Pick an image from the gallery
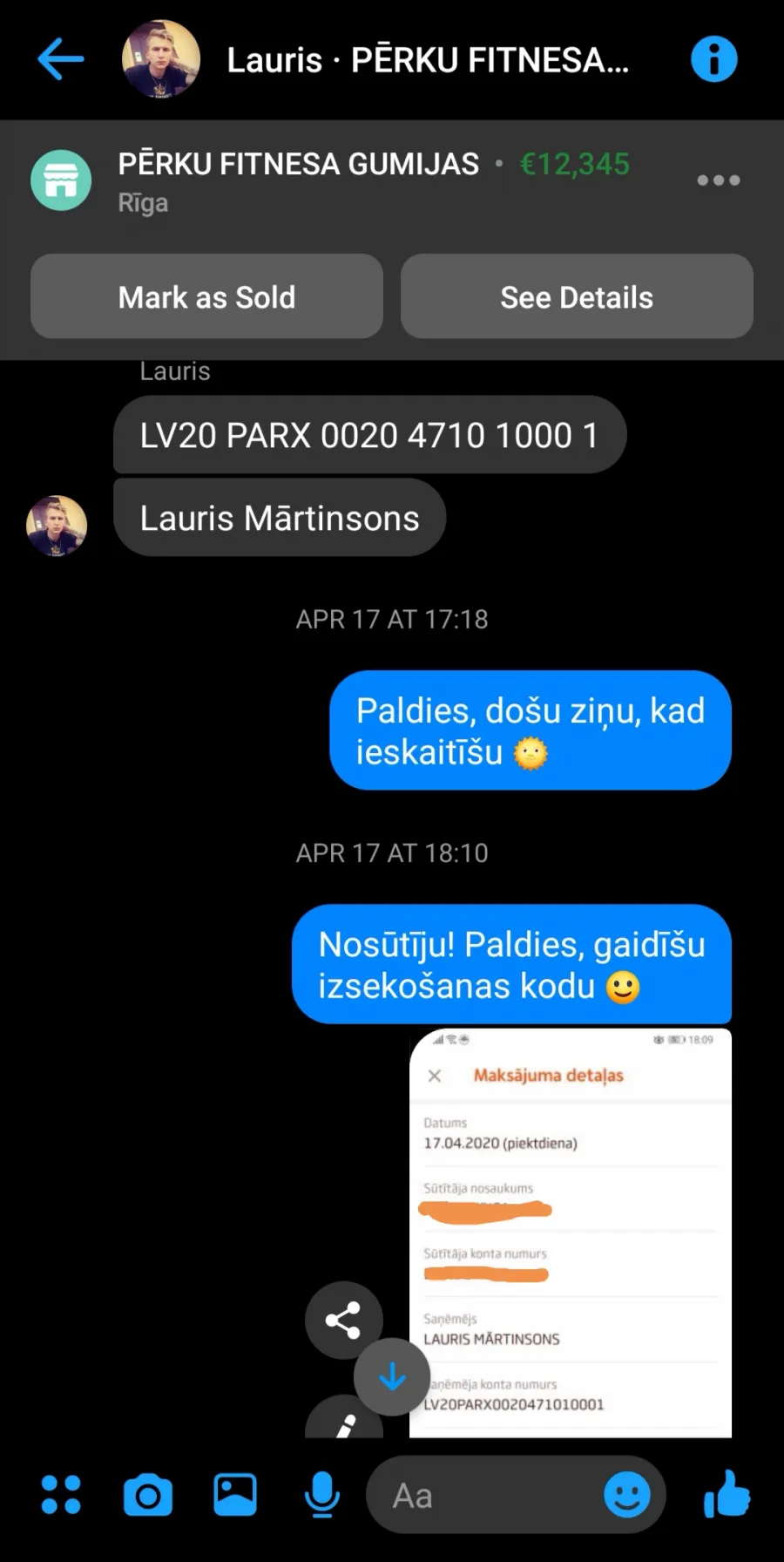The image size is (784, 1562). [x=235, y=1495]
